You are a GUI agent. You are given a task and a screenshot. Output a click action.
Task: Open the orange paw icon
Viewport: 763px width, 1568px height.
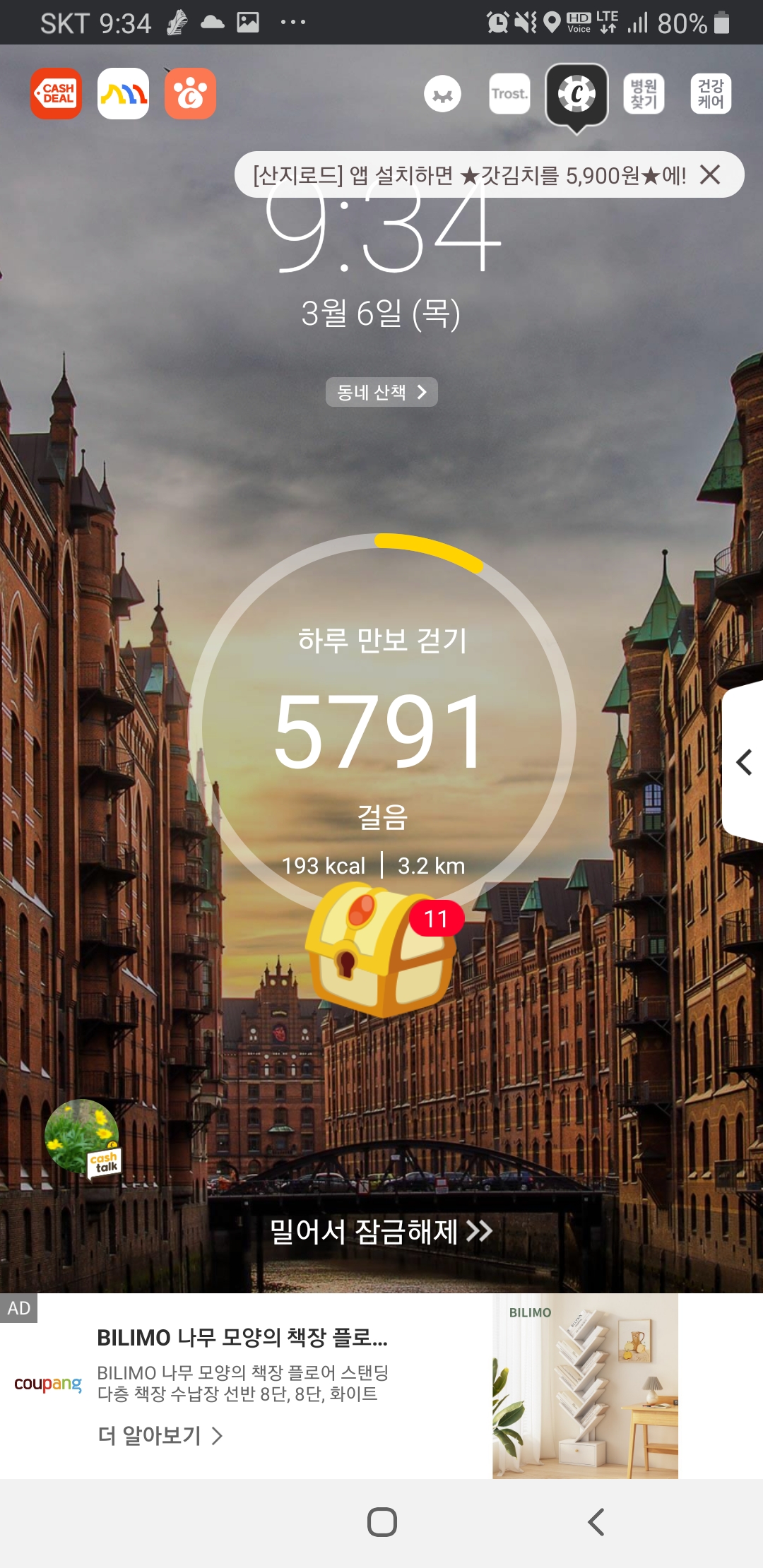(x=190, y=94)
